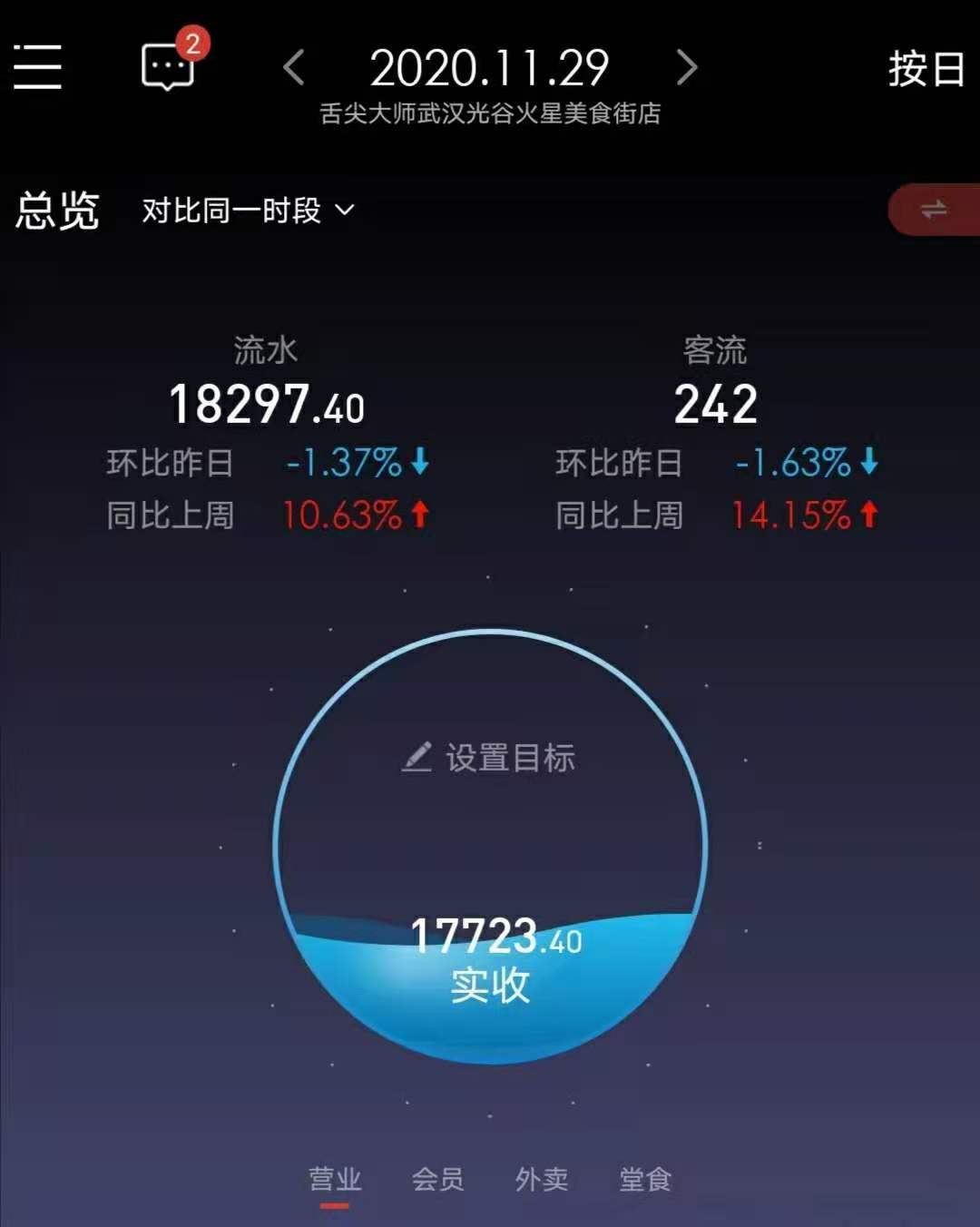Open messages via the chat bubble icon
Viewport: 980px width, 1227px height.
168,68
